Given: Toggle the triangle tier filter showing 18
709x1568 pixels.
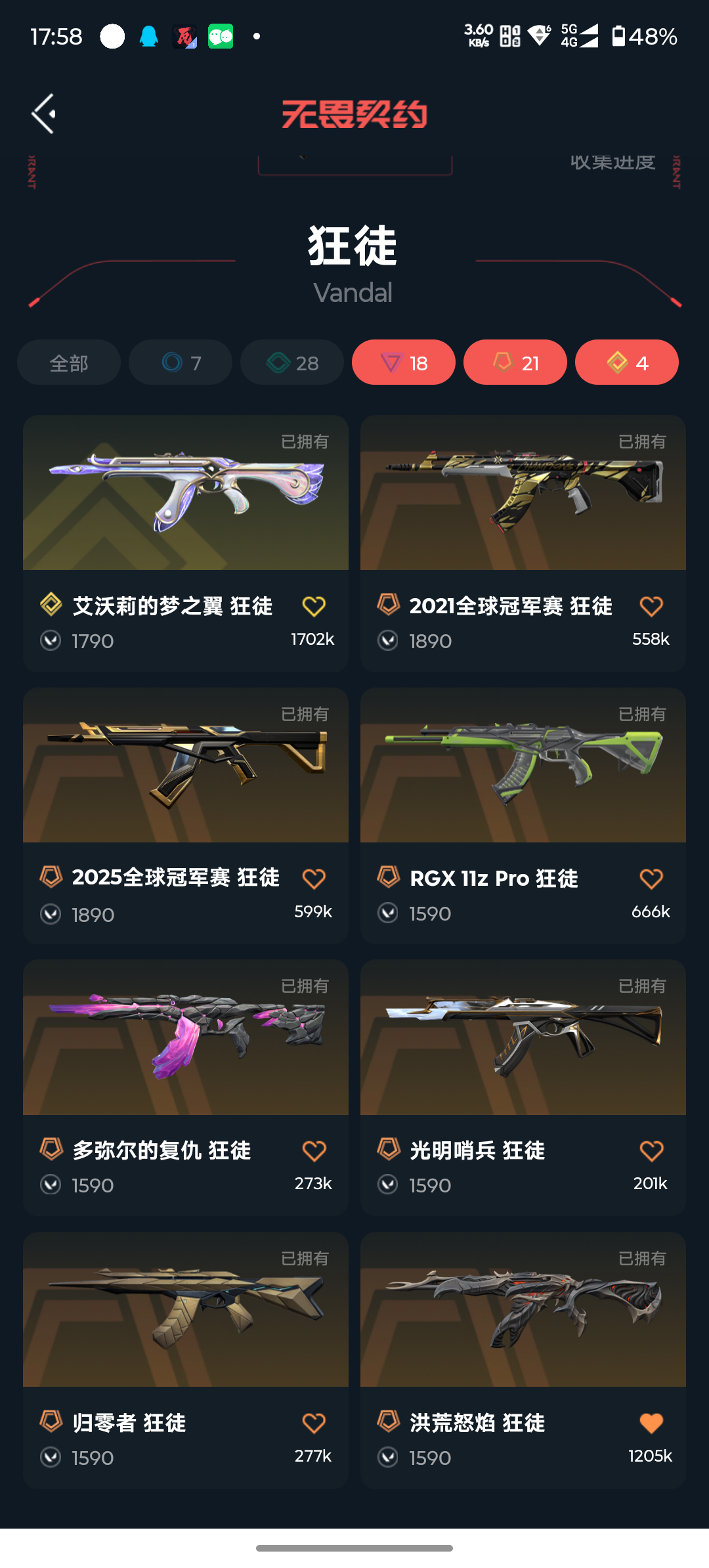Looking at the screenshot, I should [x=404, y=362].
